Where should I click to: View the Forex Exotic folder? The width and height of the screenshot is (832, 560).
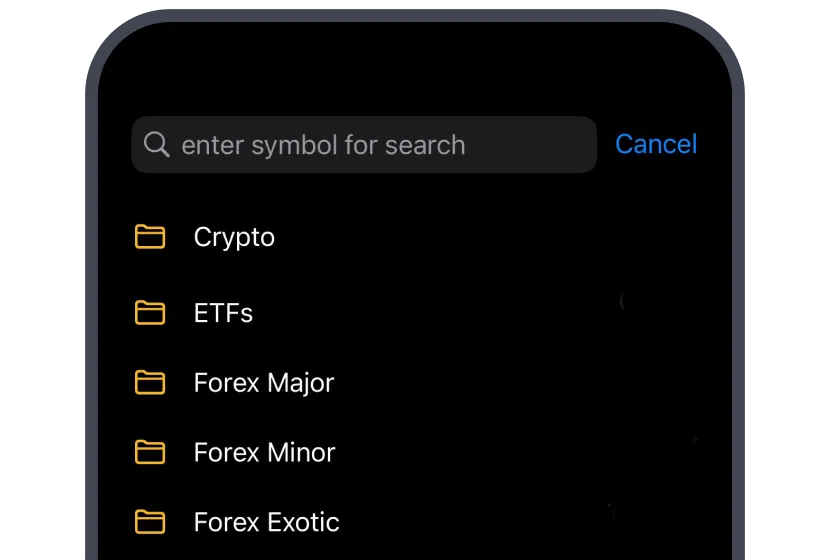(x=266, y=523)
